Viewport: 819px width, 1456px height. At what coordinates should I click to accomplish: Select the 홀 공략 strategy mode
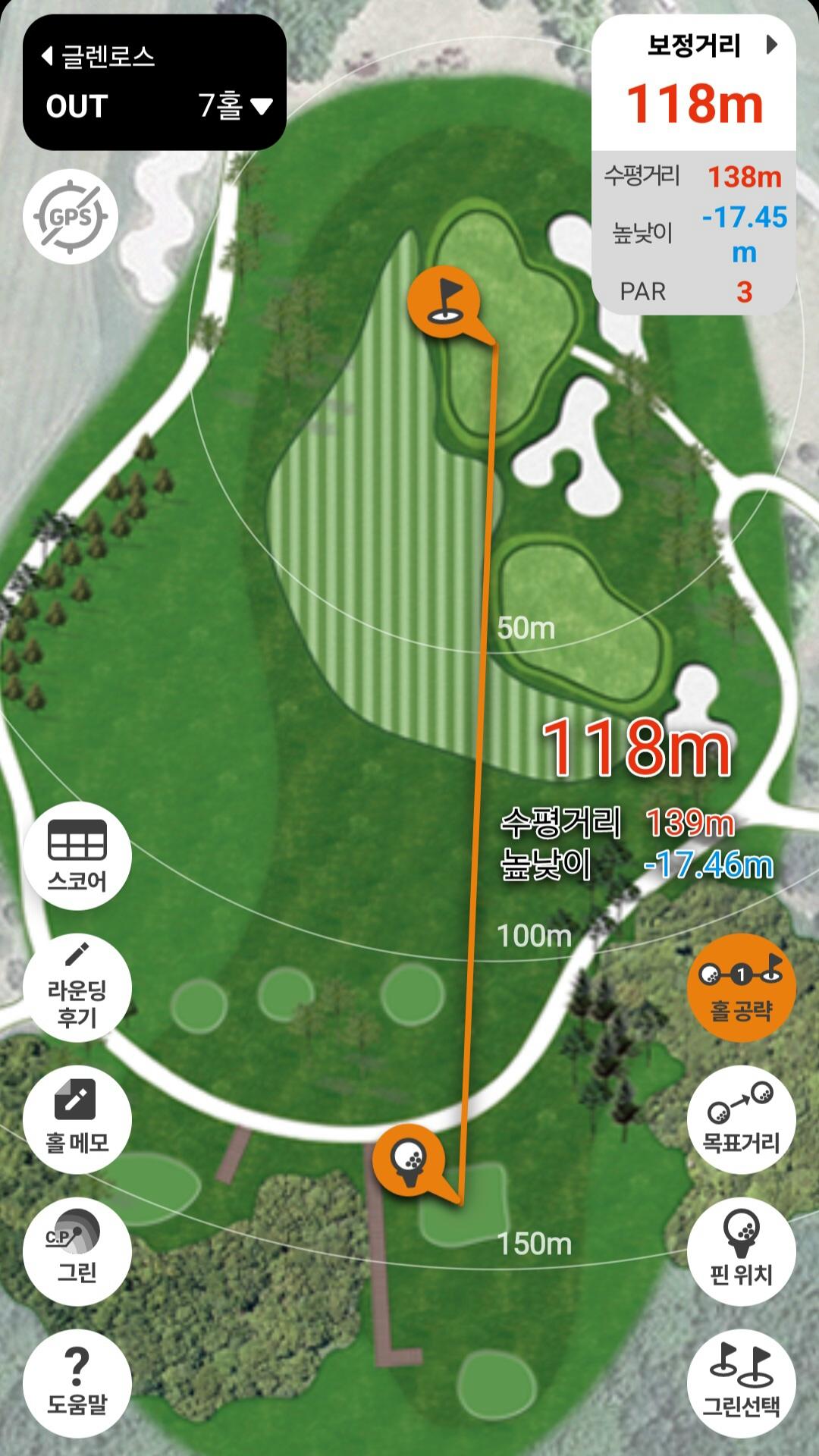[741, 987]
